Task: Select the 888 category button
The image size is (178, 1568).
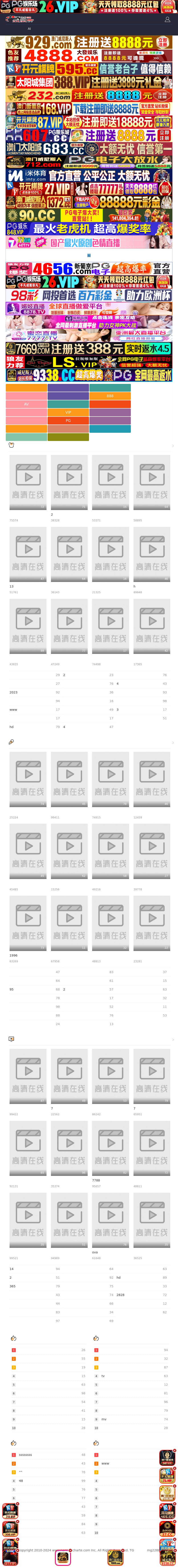Action: click(x=110, y=396)
